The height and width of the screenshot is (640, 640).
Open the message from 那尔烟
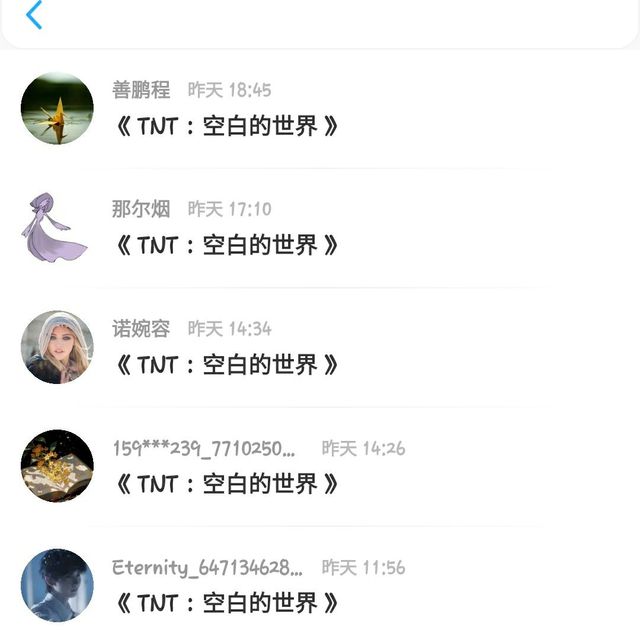320,228
